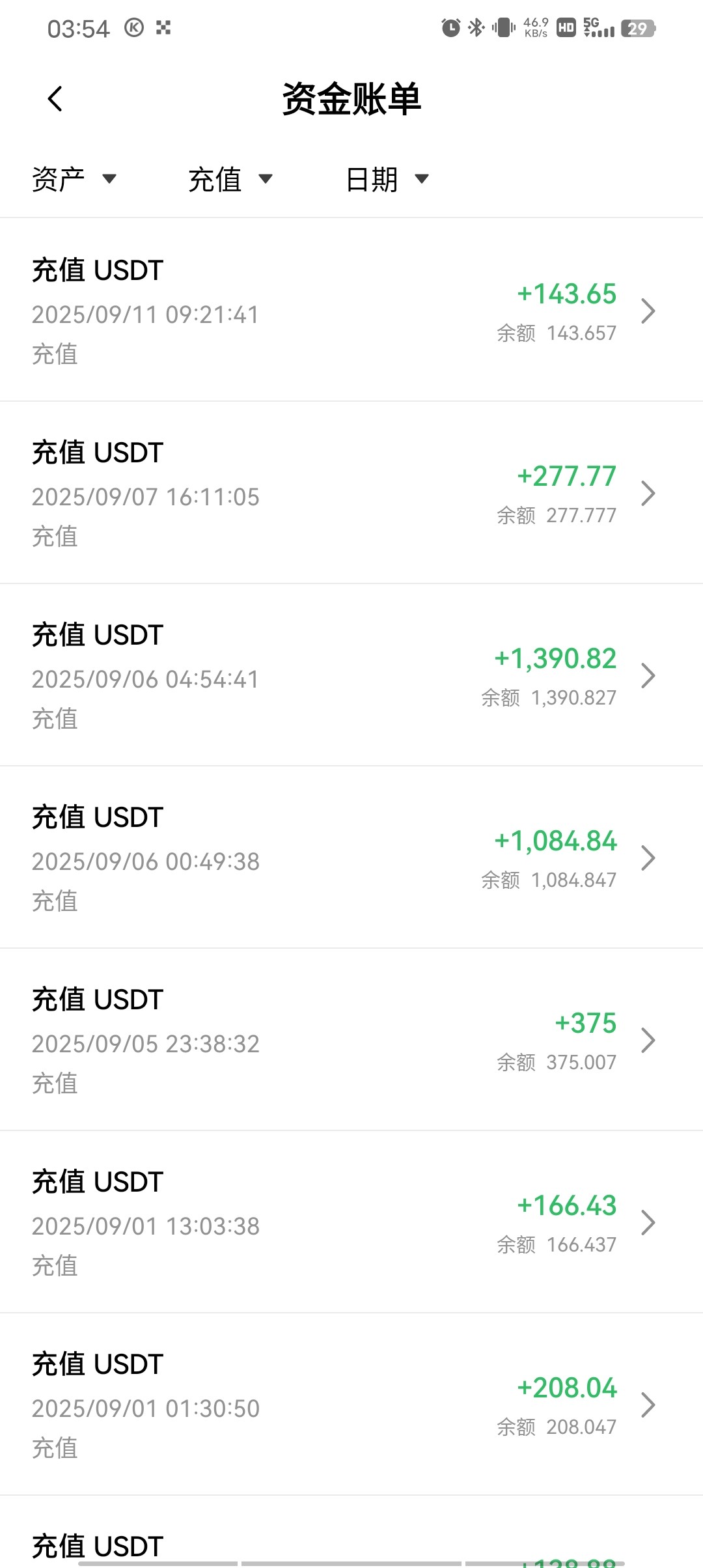Tap the +208.04 USDT deposit entry
703x1568 pixels.
[351, 1405]
